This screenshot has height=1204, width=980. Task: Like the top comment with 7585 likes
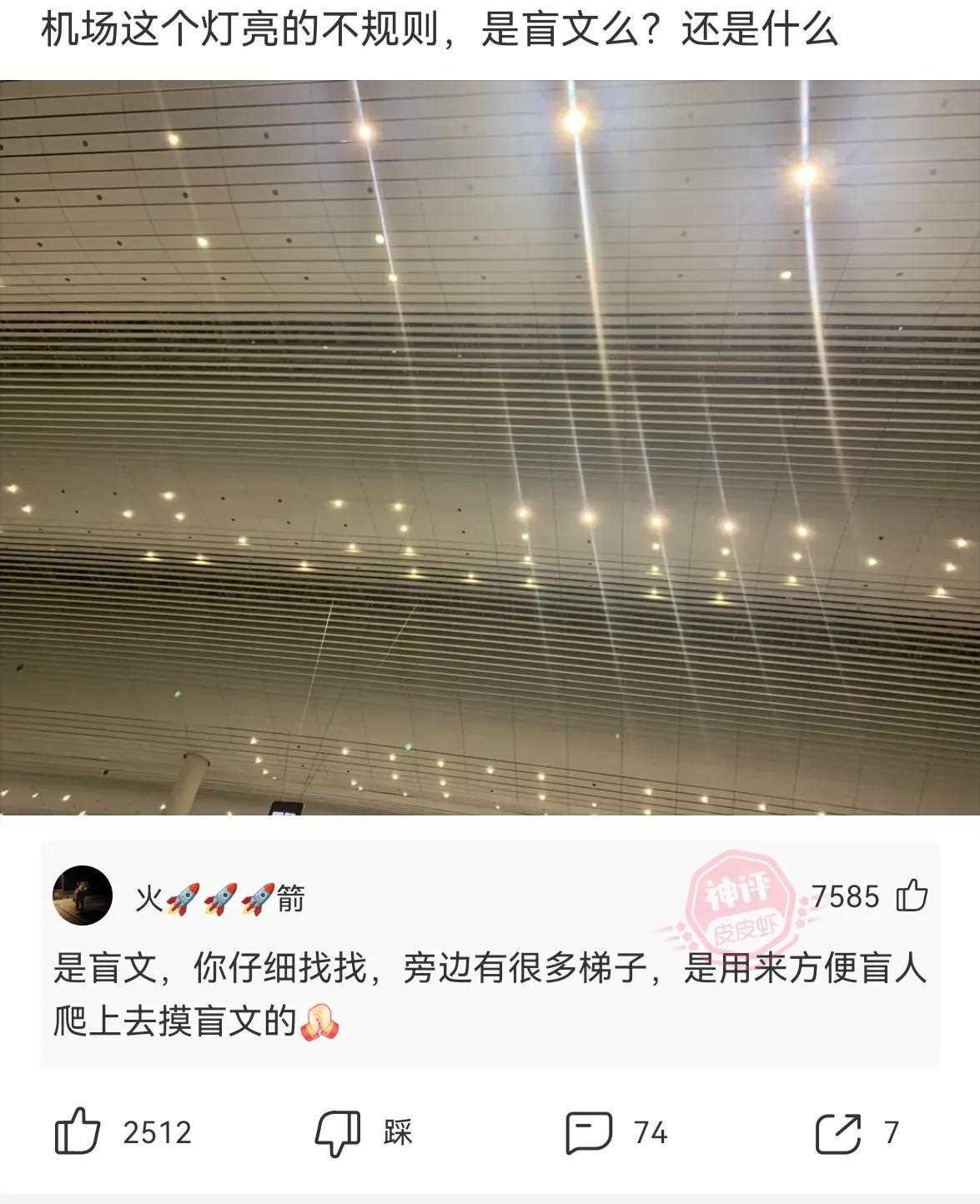point(912,896)
